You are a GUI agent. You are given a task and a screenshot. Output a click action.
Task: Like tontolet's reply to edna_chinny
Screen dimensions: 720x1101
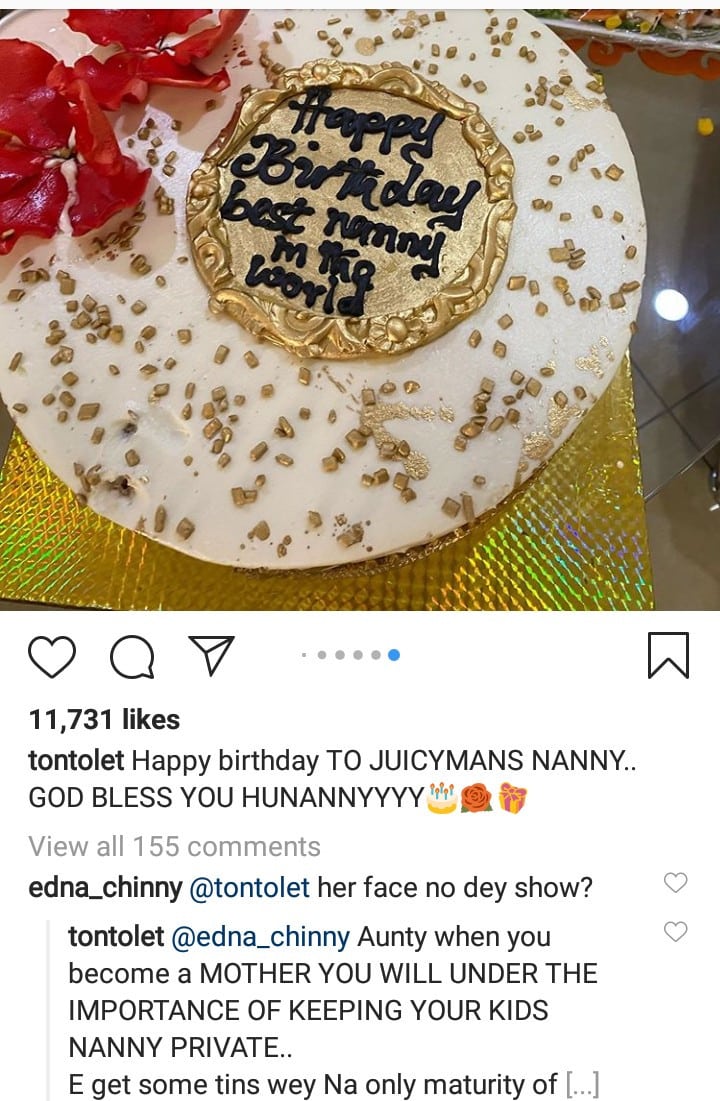(676, 932)
